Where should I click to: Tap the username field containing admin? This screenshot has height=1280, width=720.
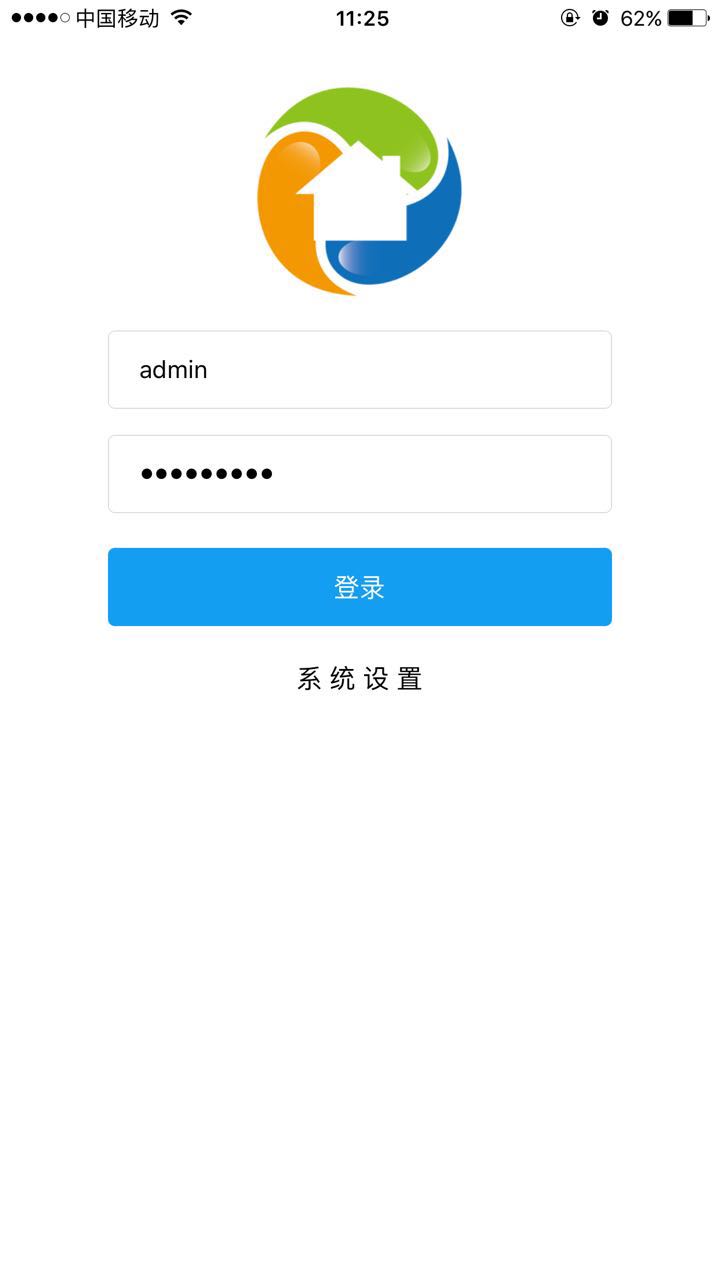pos(360,370)
